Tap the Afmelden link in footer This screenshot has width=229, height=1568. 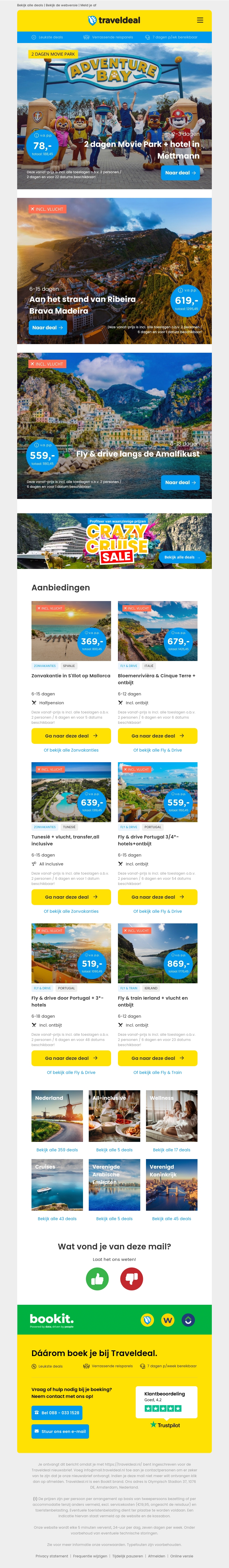pos(156,1556)
